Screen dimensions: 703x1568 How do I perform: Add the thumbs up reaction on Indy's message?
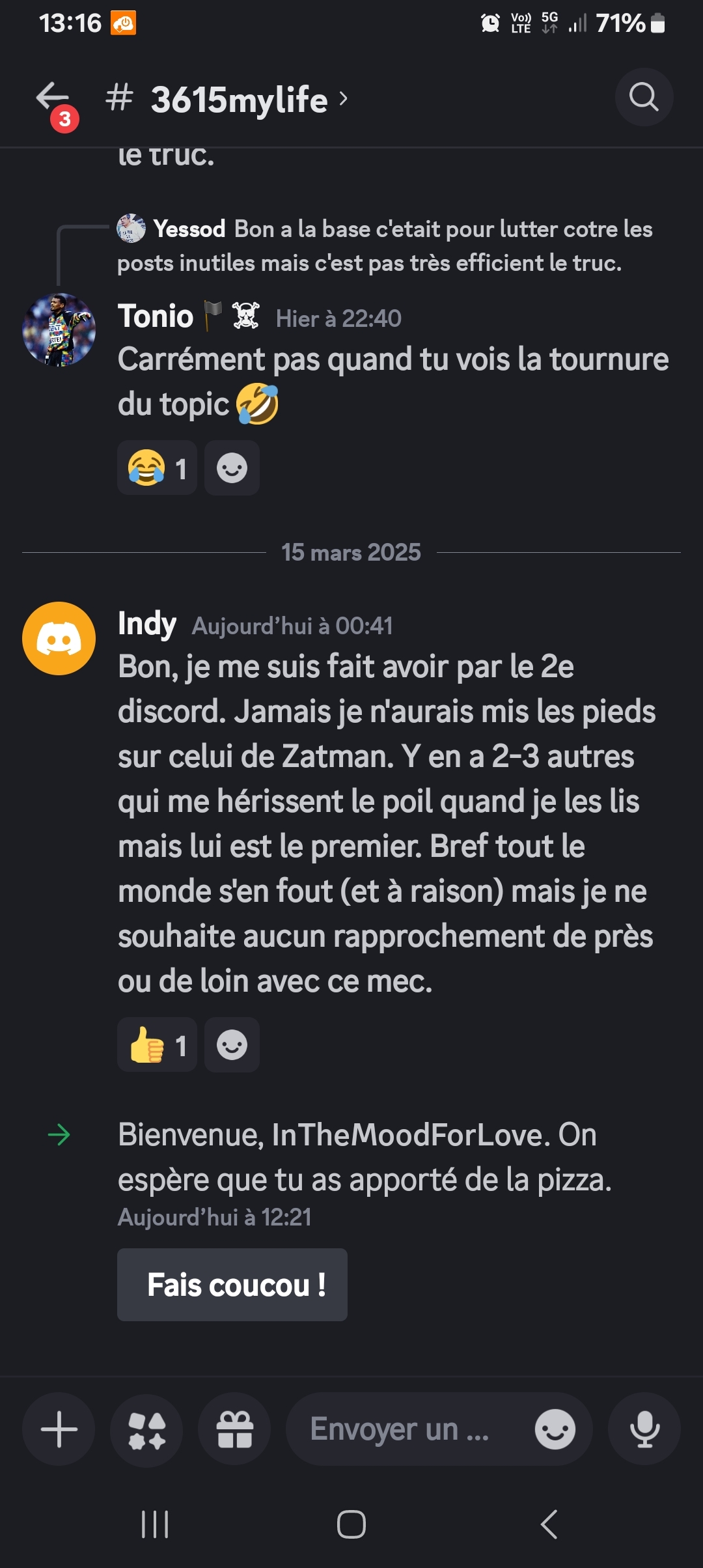(157, 1045)
